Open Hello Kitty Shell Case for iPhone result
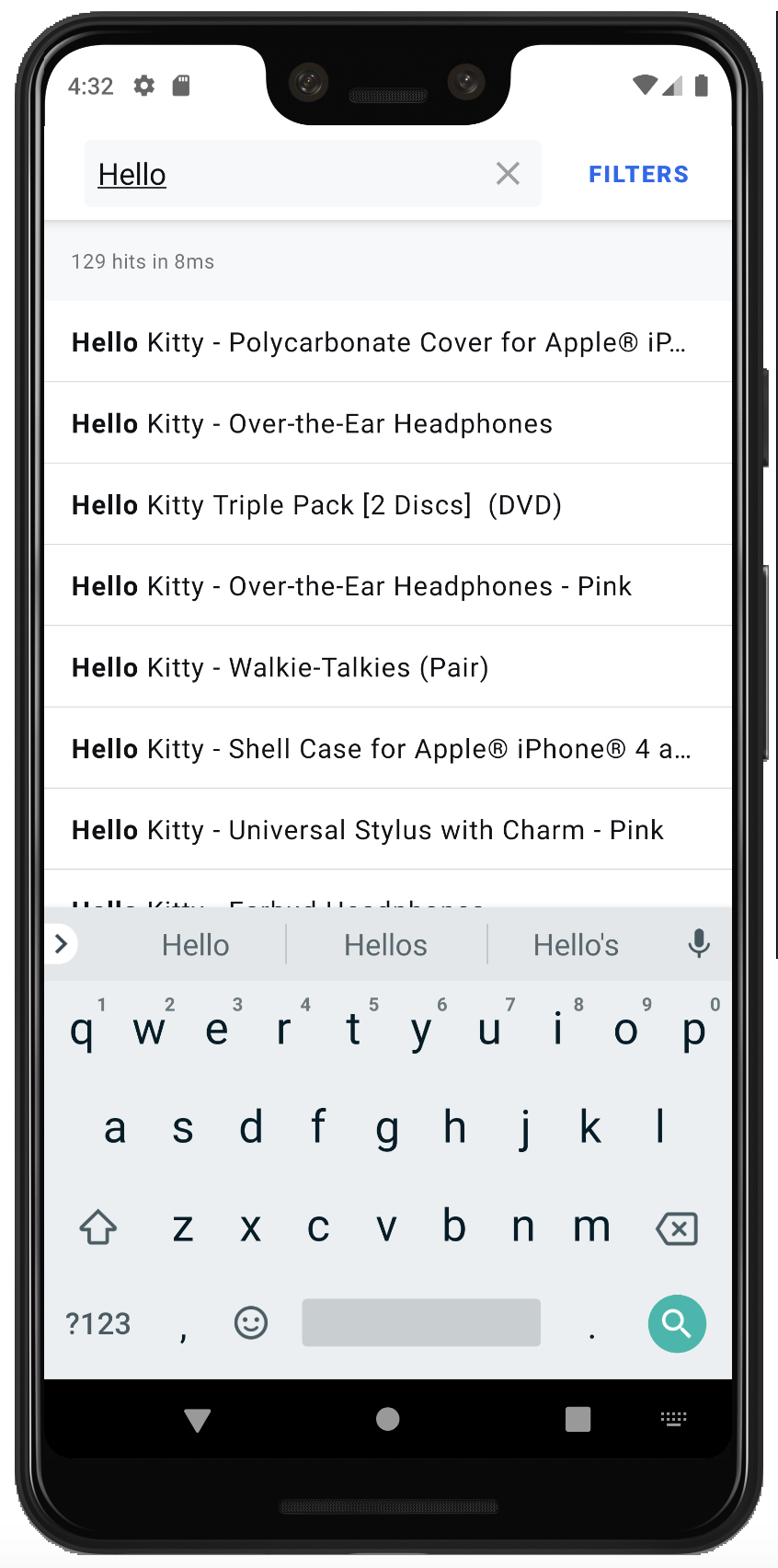 pyautogui.click(x=381, y=749)
